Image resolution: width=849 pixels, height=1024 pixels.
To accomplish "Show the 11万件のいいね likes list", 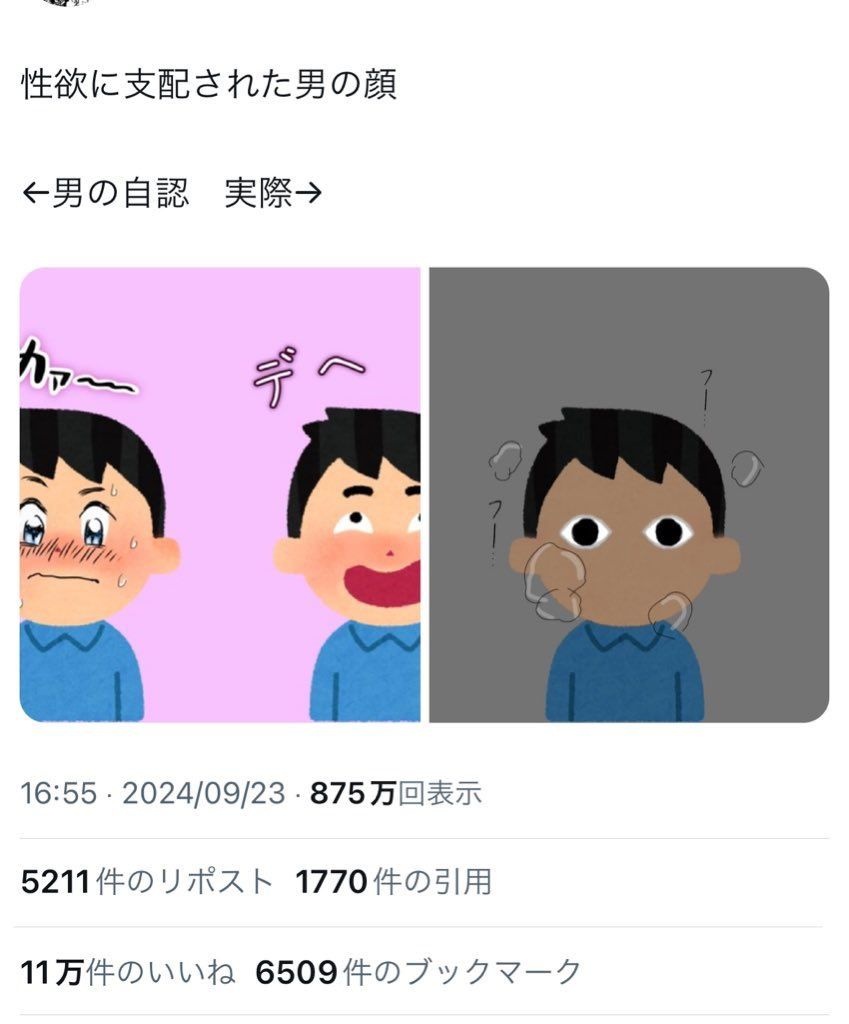I will point(128,971).
